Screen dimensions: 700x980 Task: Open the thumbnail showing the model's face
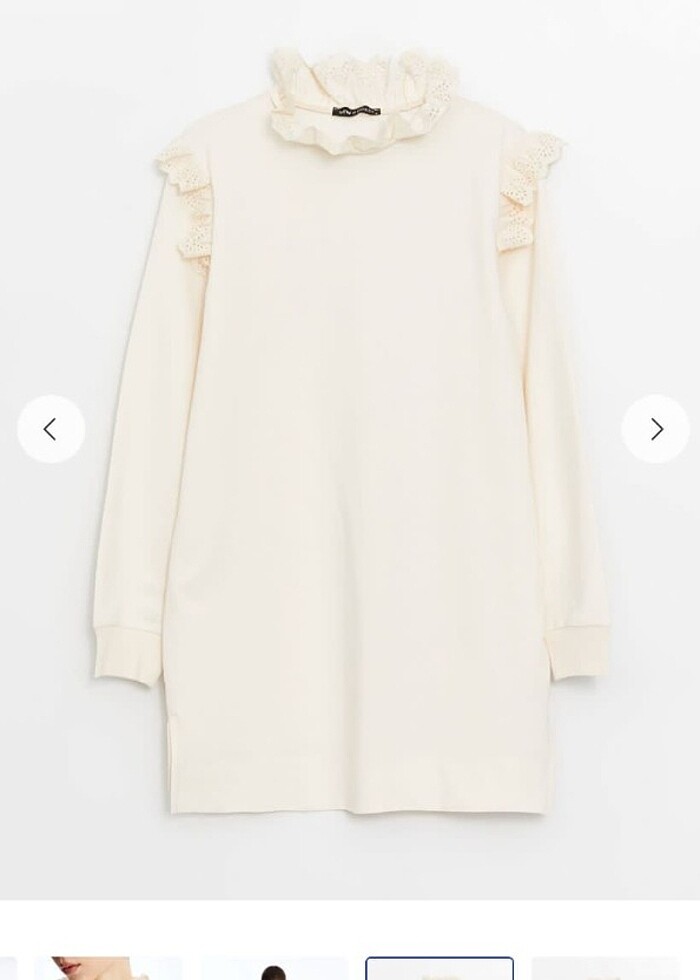107,968
